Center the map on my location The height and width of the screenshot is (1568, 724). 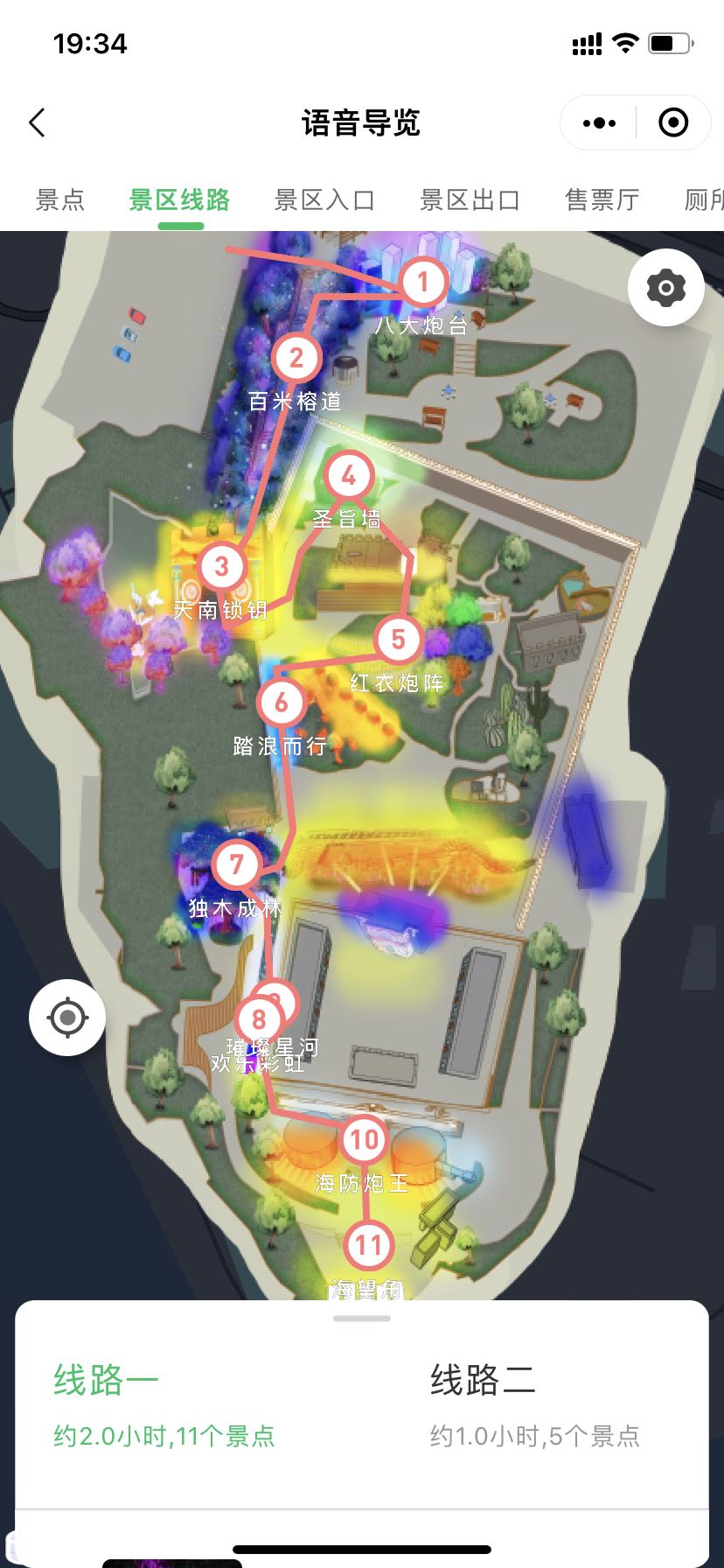coord(67,1018)
